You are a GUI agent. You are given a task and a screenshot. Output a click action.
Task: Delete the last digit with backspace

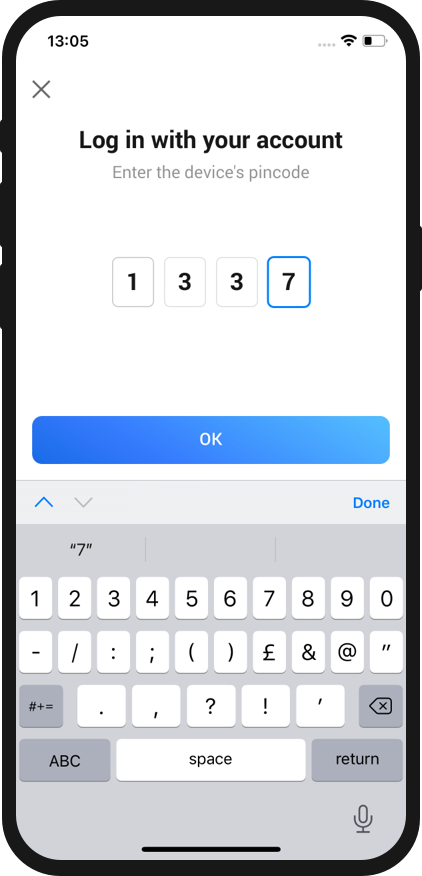(381, 706)
